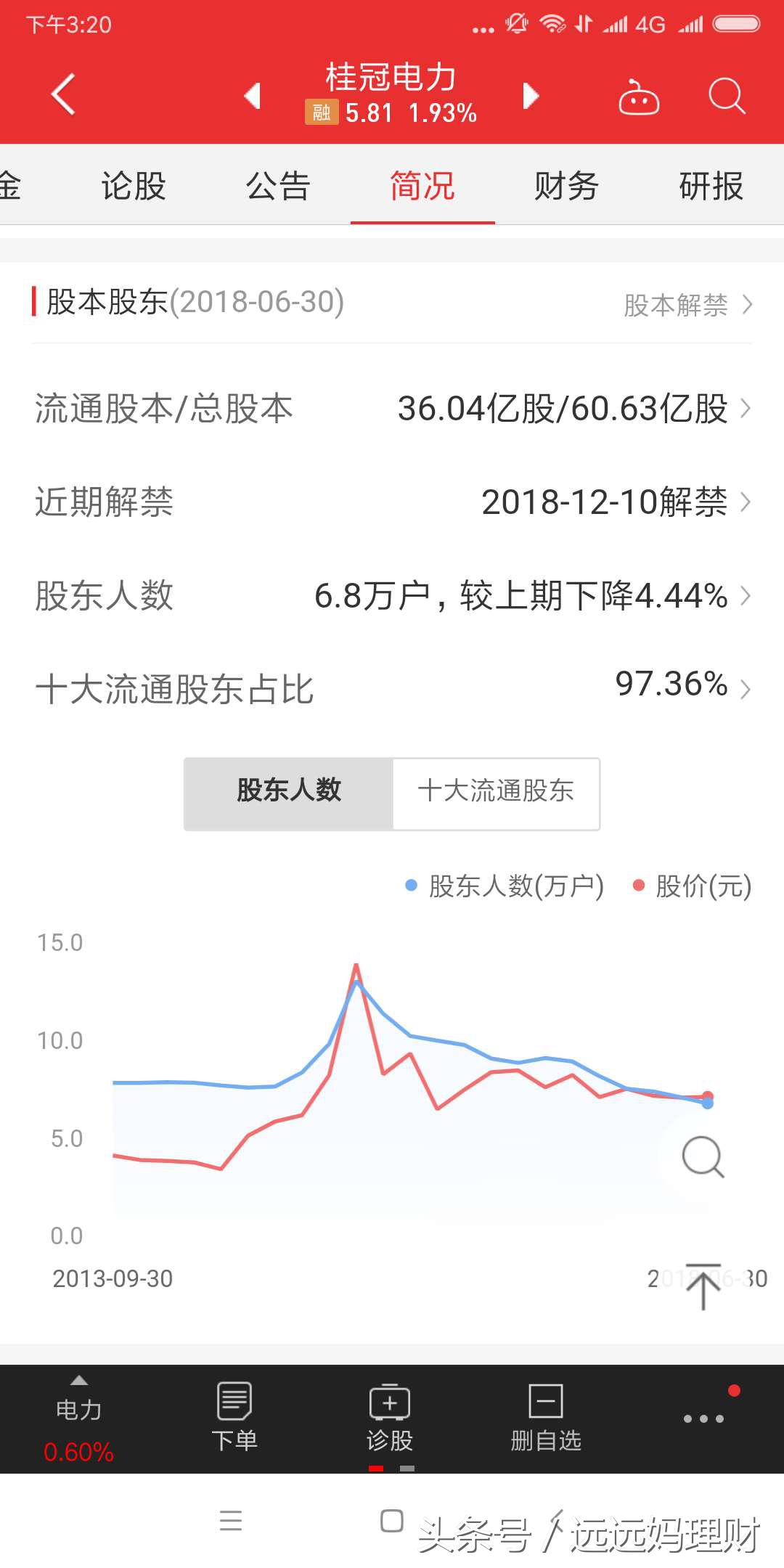Switch to the 财务 tab
784x1568 pixels.
[x=567, y=187]
